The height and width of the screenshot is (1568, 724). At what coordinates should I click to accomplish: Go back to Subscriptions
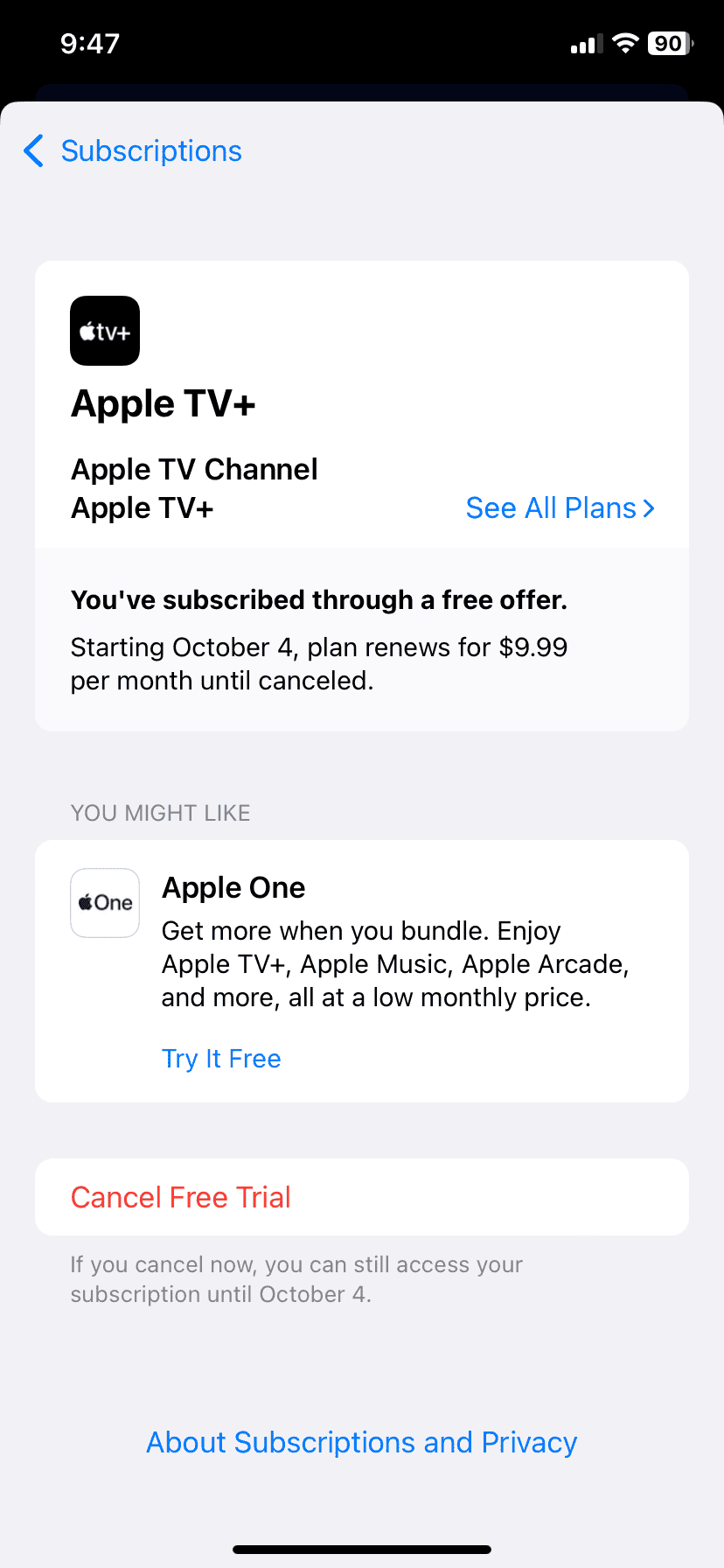point(133,151)
